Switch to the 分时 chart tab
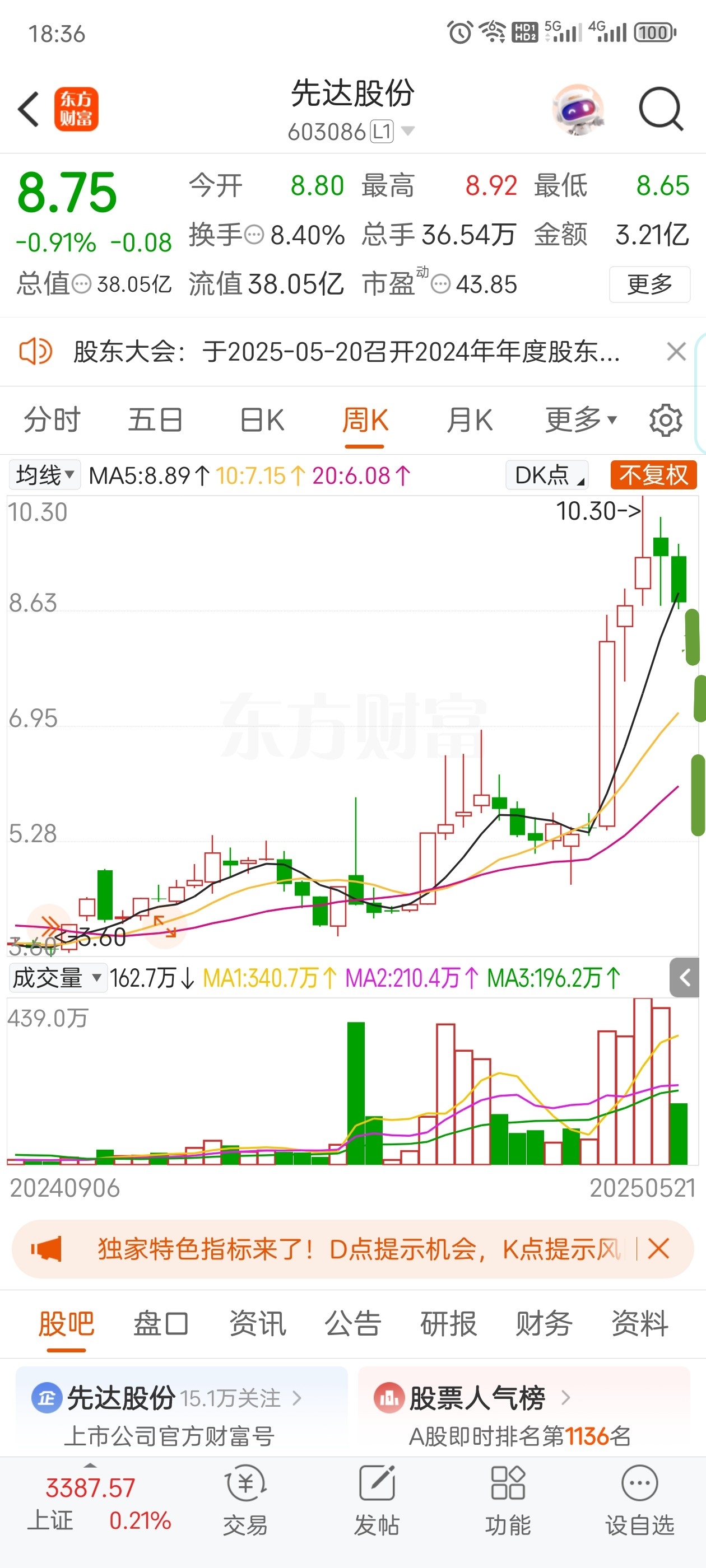 tap(52, 420)
